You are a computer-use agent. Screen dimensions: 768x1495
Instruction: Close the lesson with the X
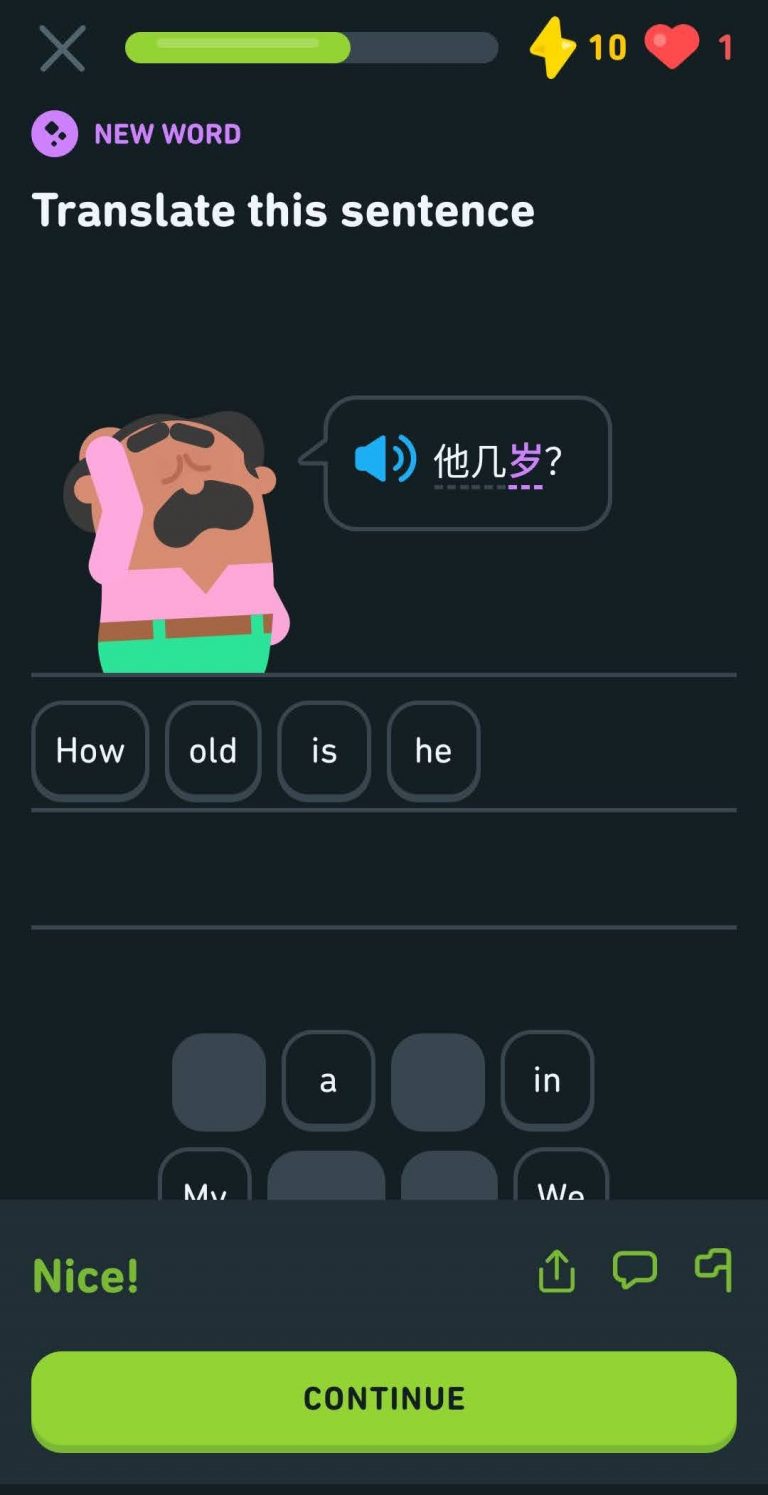(62, 48)
